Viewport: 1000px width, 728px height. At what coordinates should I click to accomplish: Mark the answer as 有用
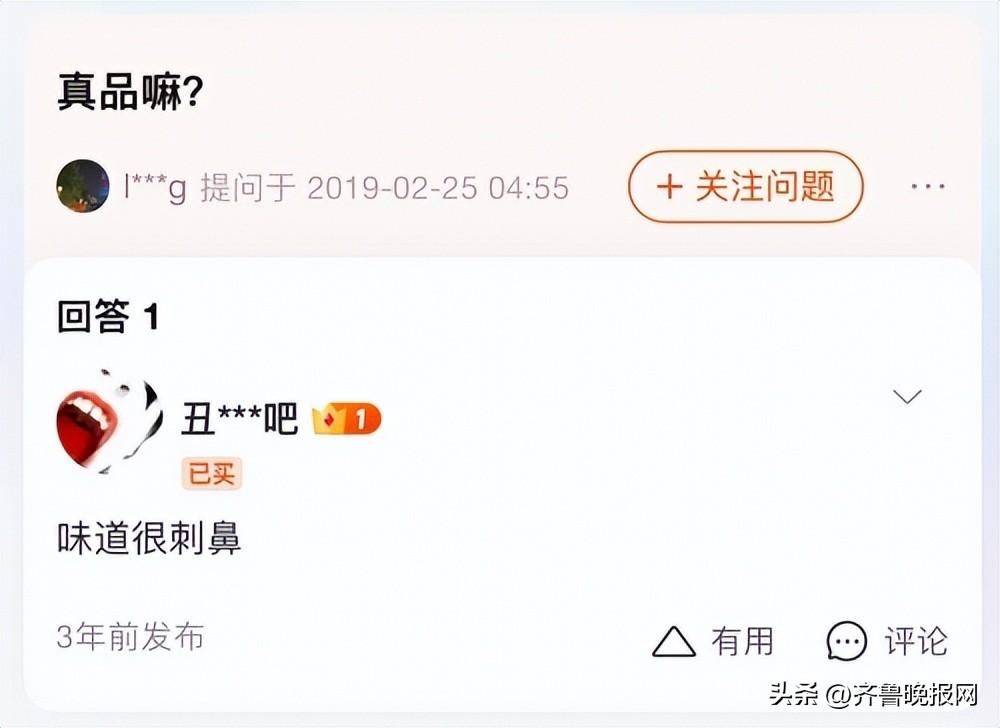[x=713, y=641]
